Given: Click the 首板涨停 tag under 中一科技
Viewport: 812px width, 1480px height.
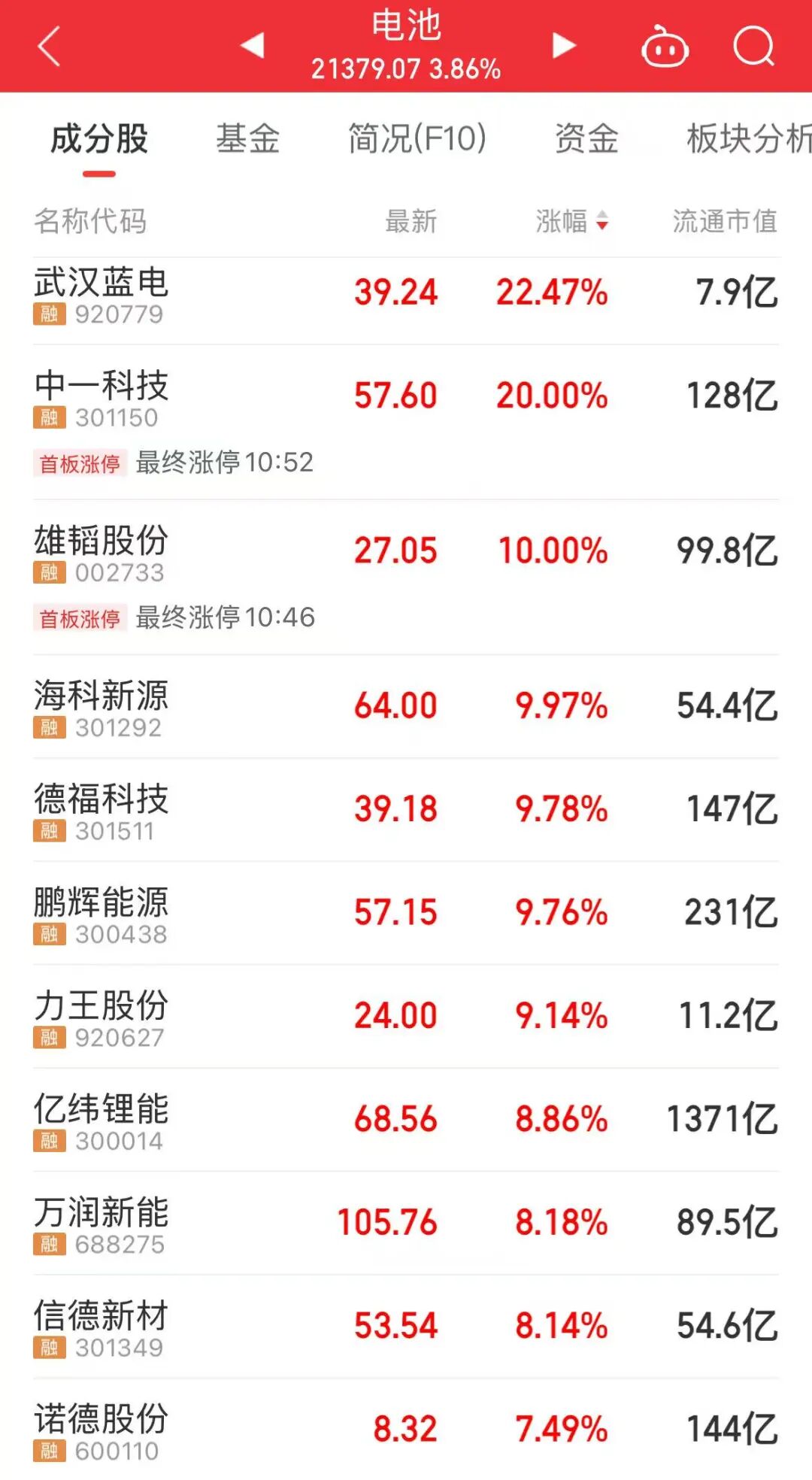Looking at the screenshot, I should tap(79, 464).
